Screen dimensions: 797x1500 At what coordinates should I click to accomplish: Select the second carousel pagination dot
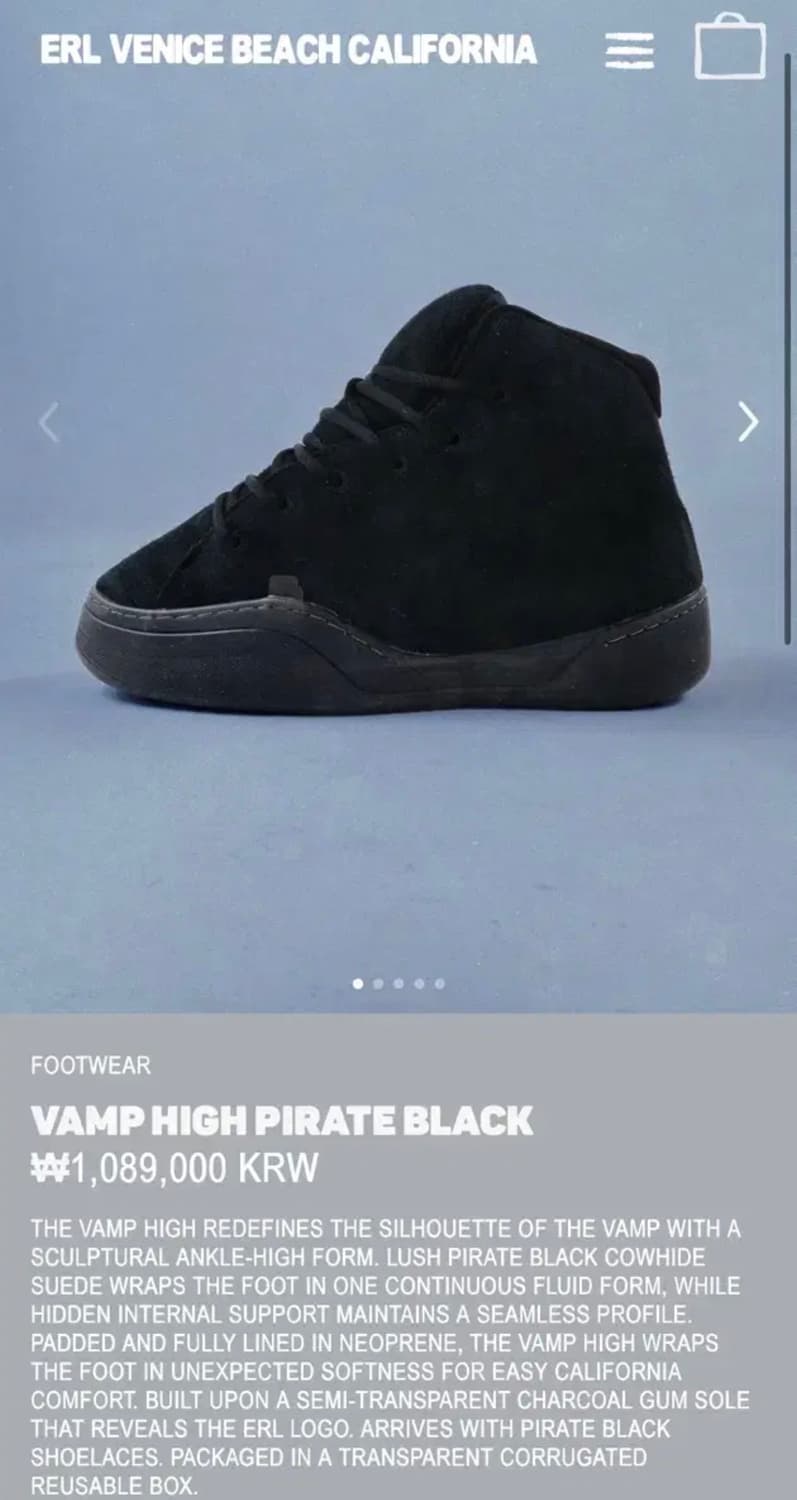(379, 983)
